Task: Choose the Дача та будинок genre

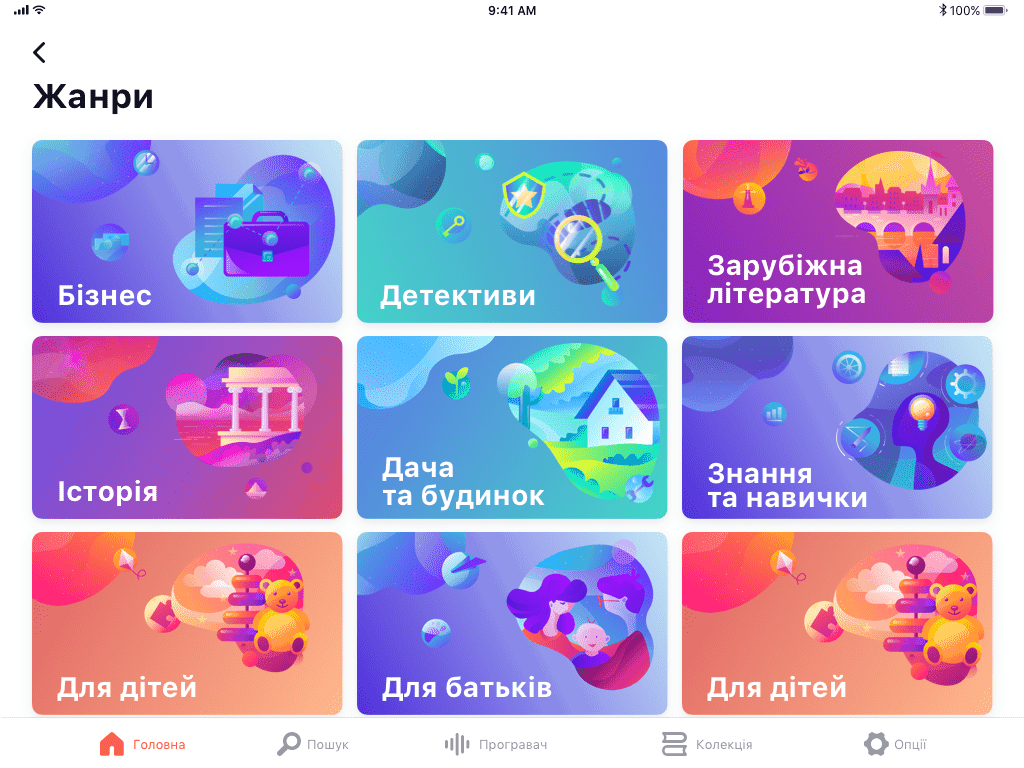Action: [x=512, y=427]
